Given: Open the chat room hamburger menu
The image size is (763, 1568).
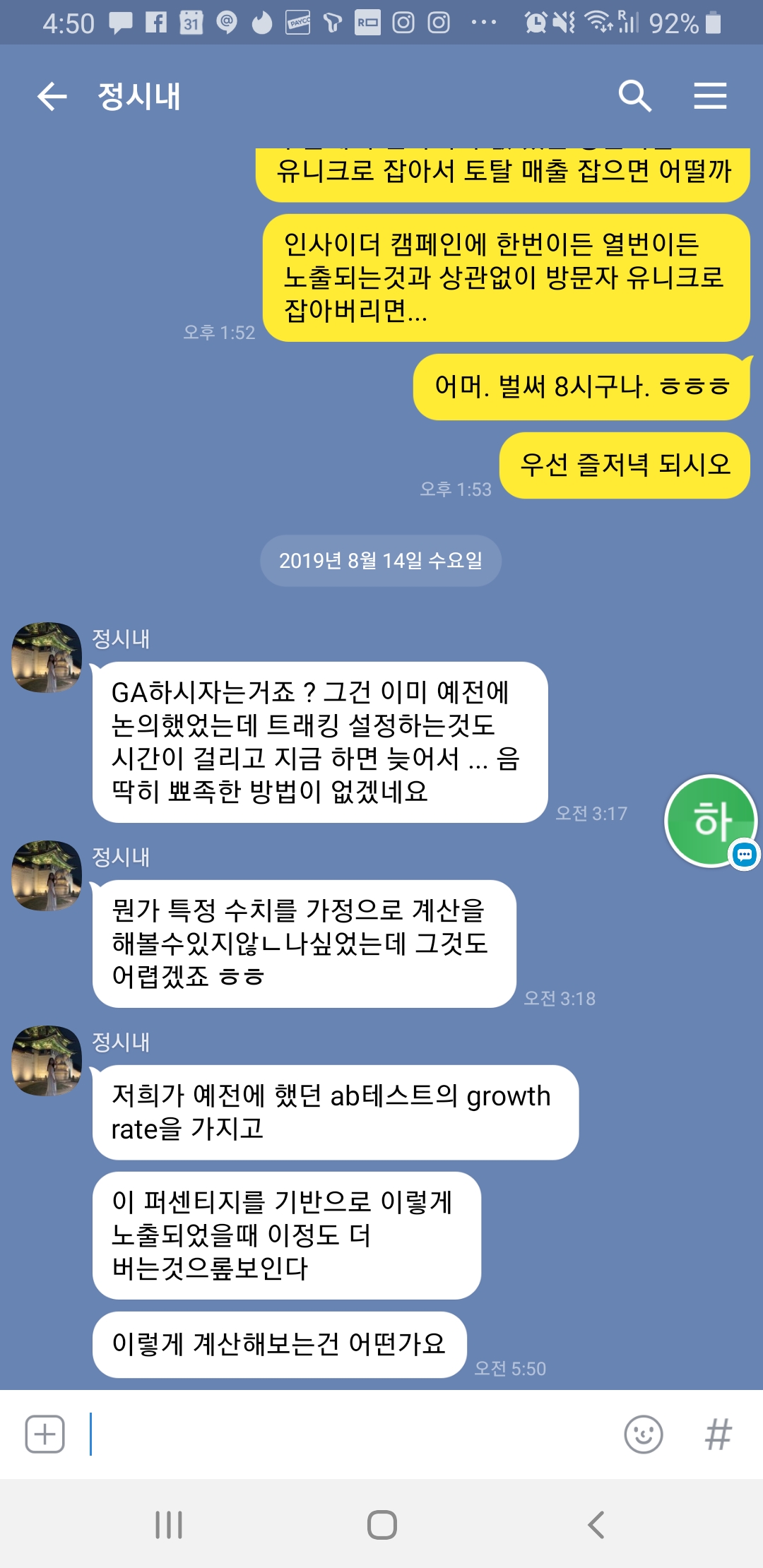Looking at the screenshot, I should pos(710,96).
